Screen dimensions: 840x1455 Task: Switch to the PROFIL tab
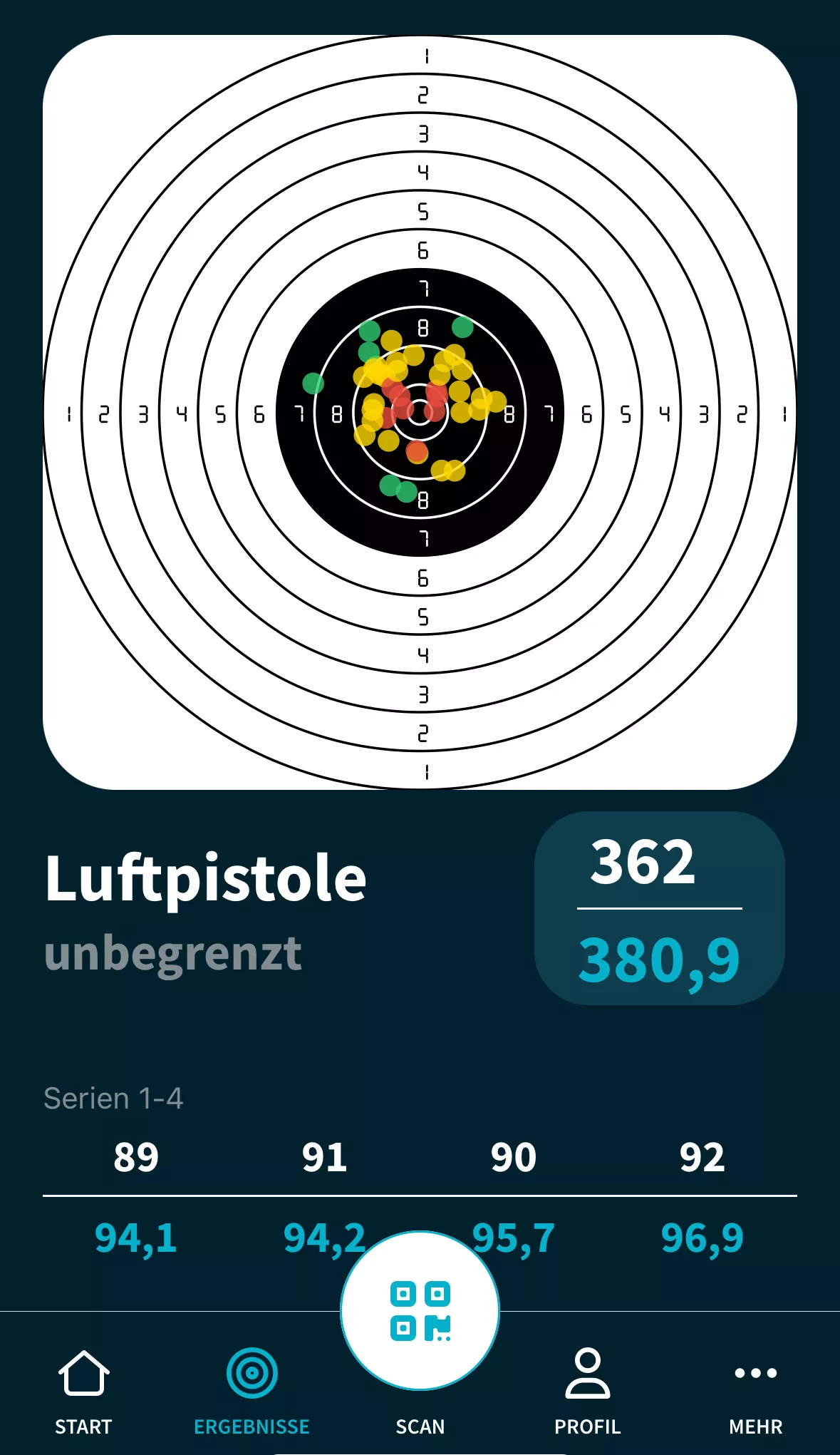588,1390
